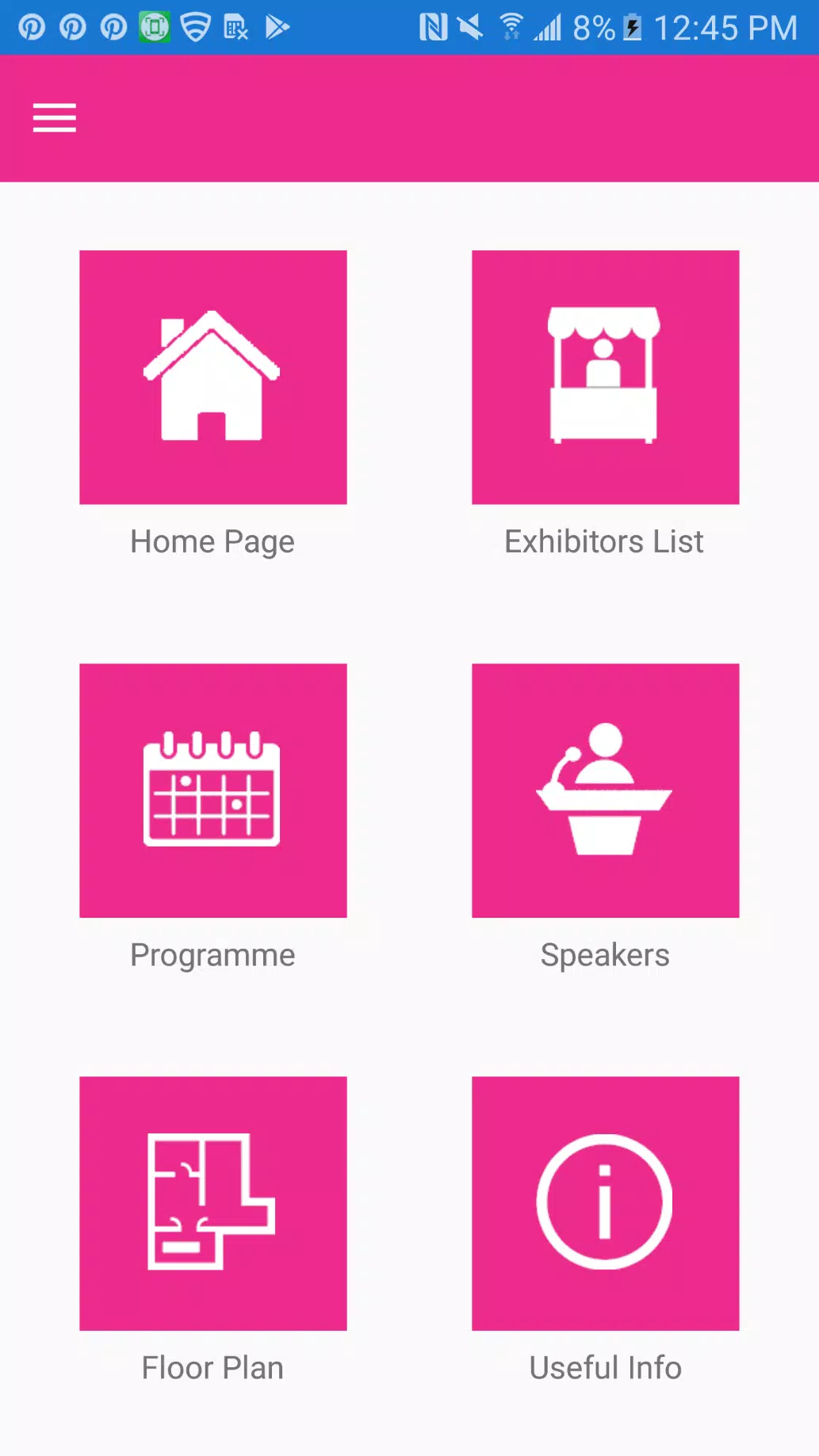The image size is (819, 1456).
Task: Open the hamburger drawer menu
Action: click(54, 118)
